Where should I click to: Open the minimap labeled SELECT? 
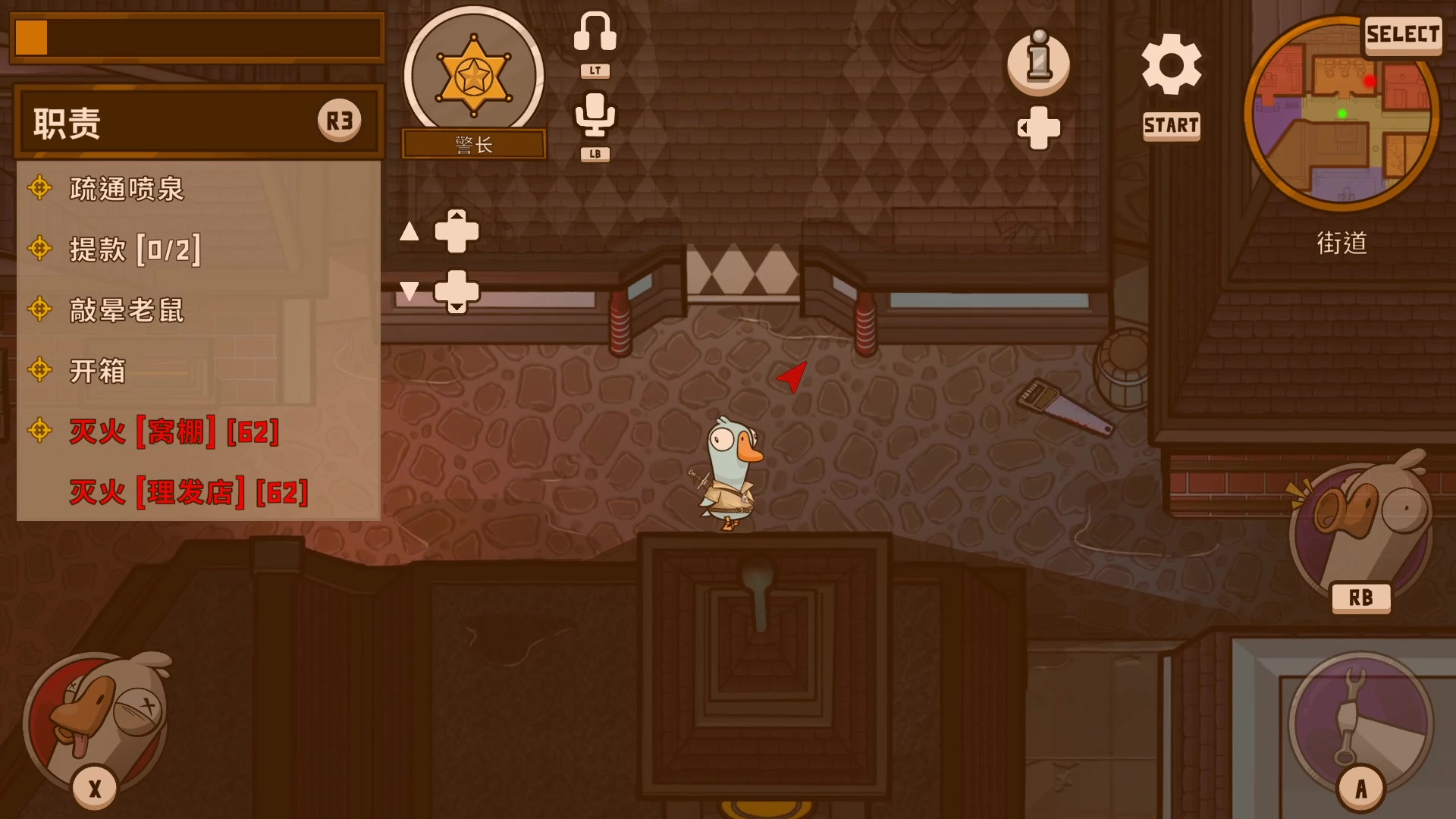click(1341, 114)
